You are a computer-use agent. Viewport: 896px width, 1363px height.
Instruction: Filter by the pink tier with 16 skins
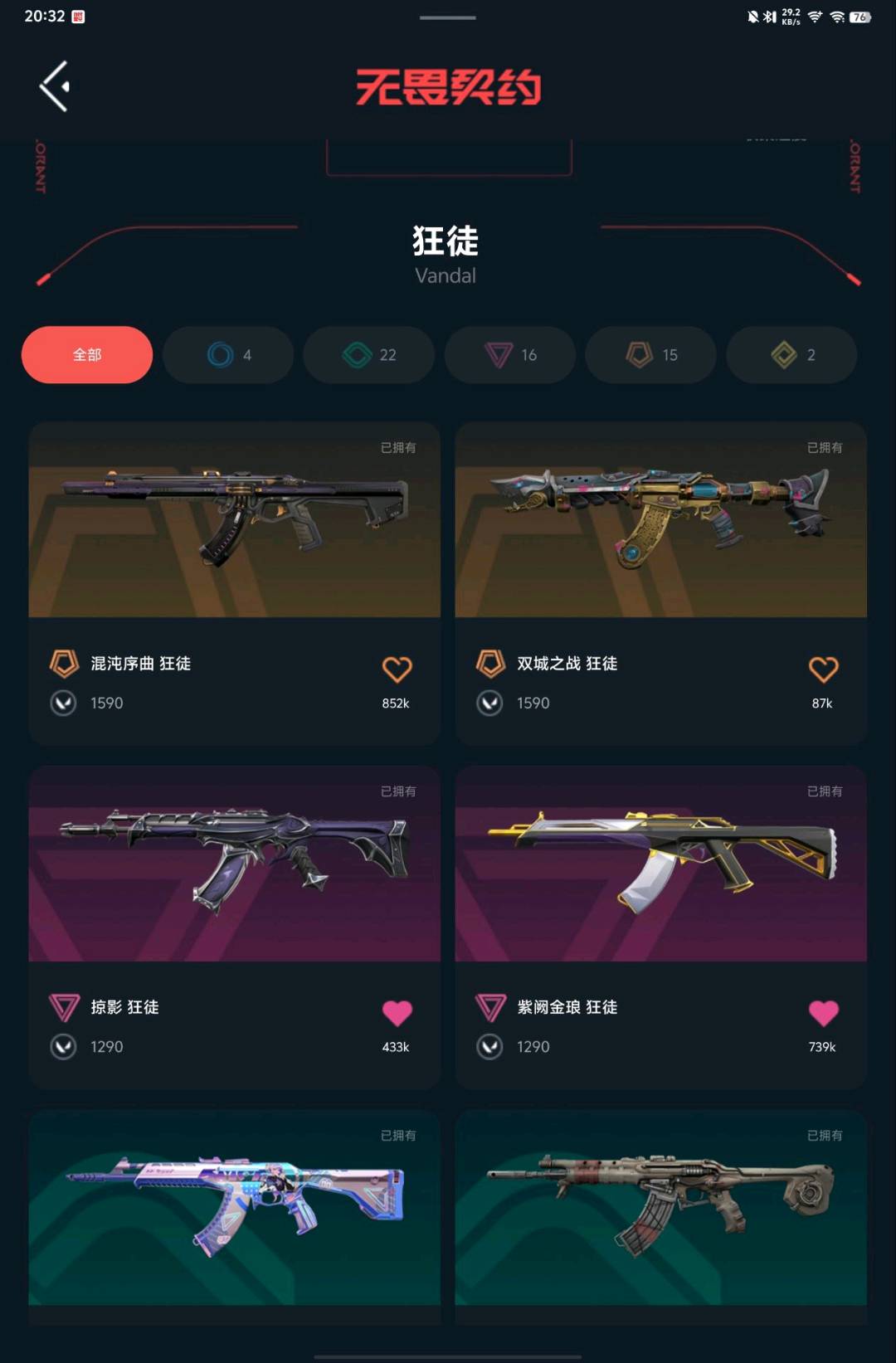click(510, 355)
